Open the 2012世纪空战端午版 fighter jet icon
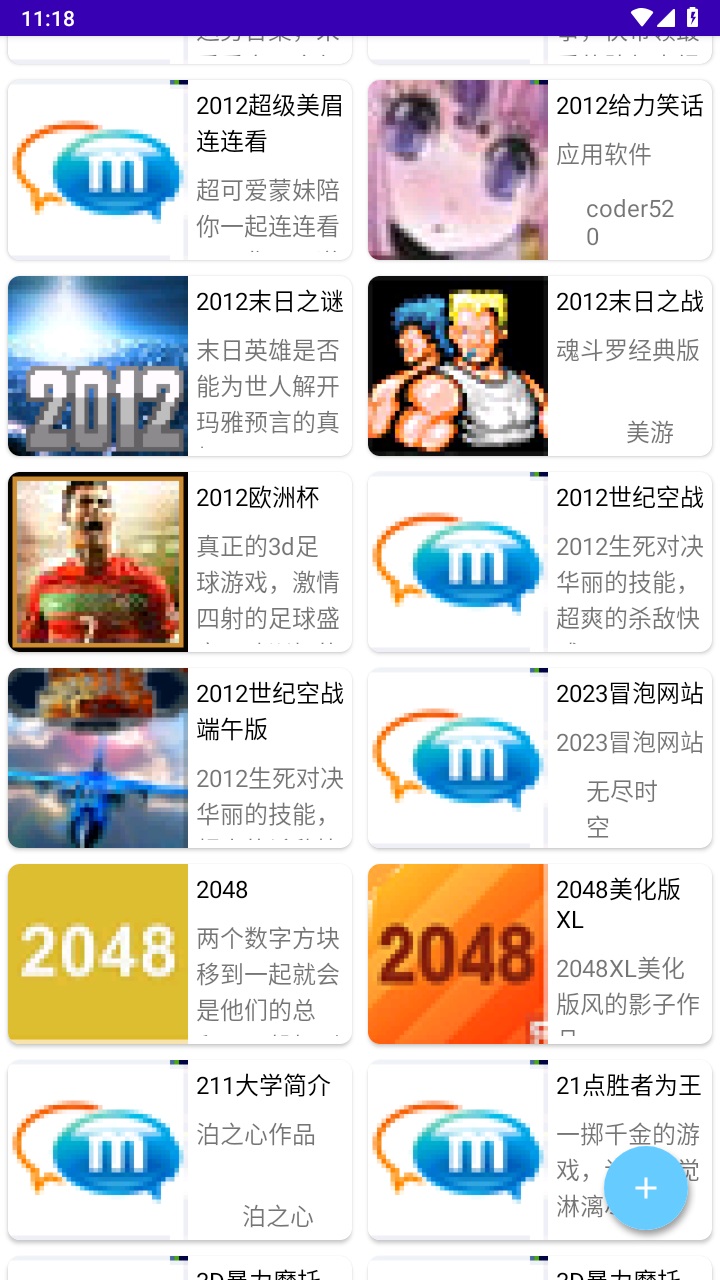This screenshot has width=720, height=1280. point(95,758)
